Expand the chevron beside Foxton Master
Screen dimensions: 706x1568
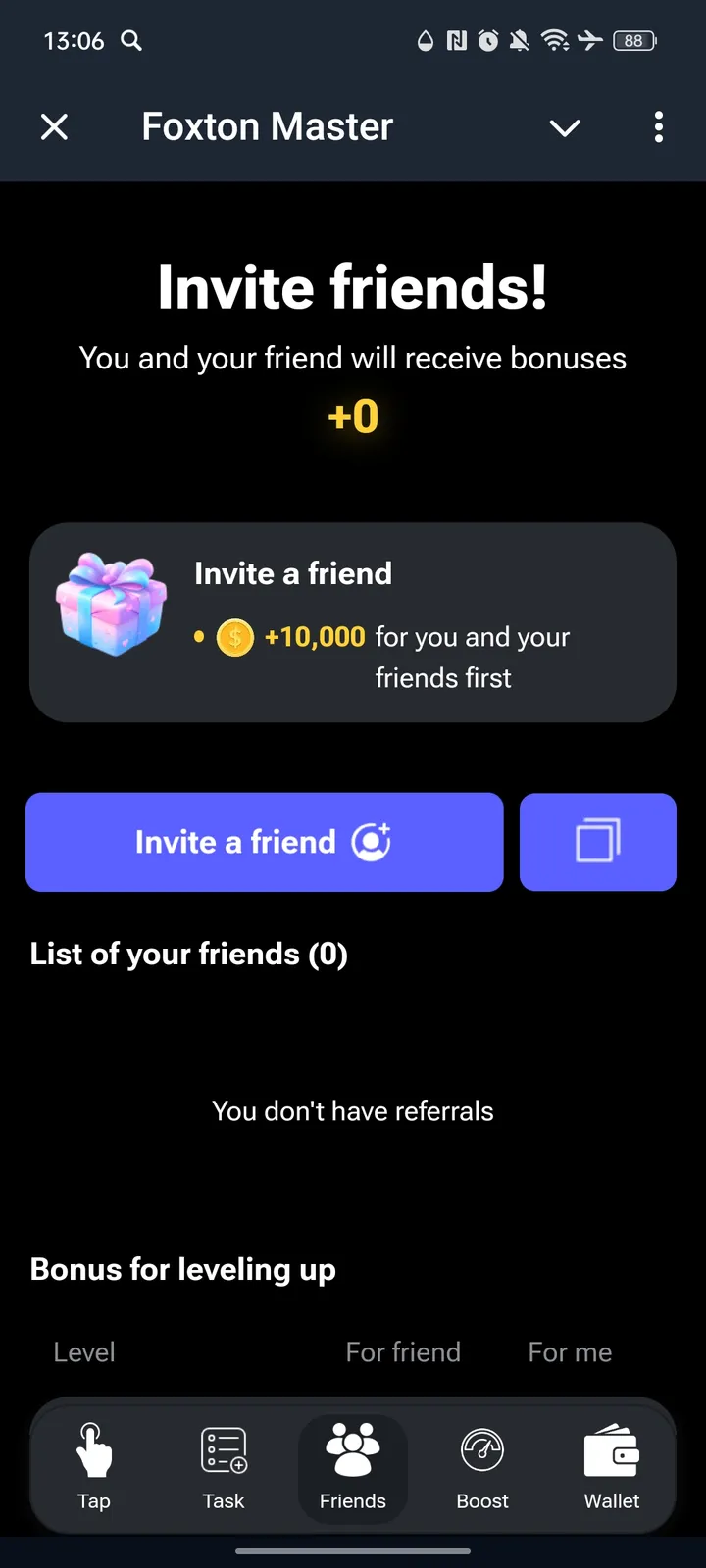(x=565, y=128)
